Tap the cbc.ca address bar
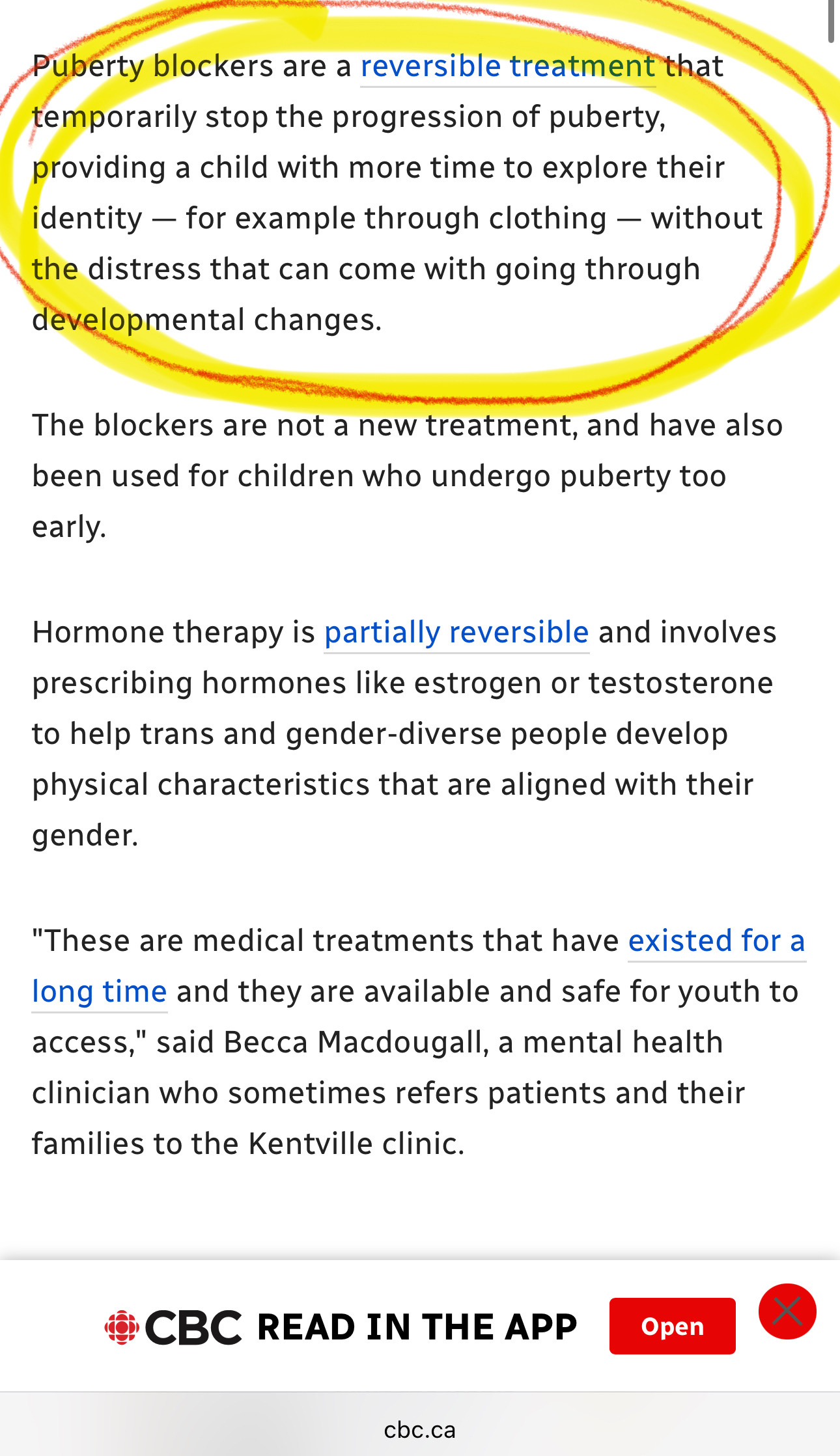Screen dimensions: 840x1456 click(x=420, y=1430)
